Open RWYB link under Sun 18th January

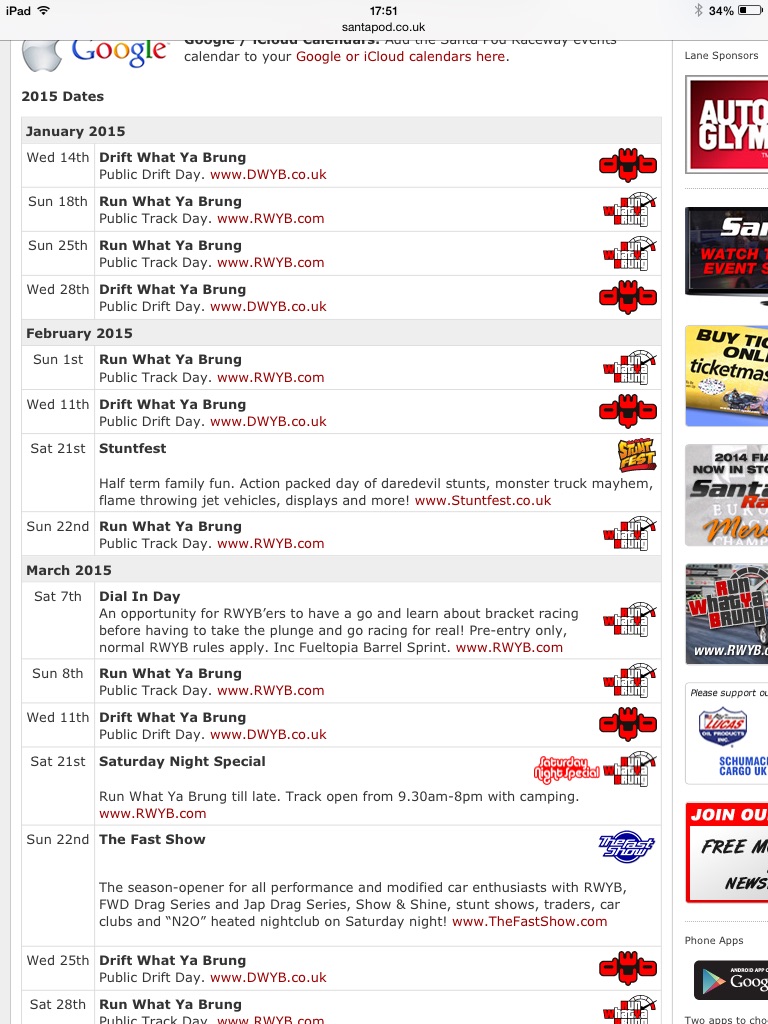270,218
